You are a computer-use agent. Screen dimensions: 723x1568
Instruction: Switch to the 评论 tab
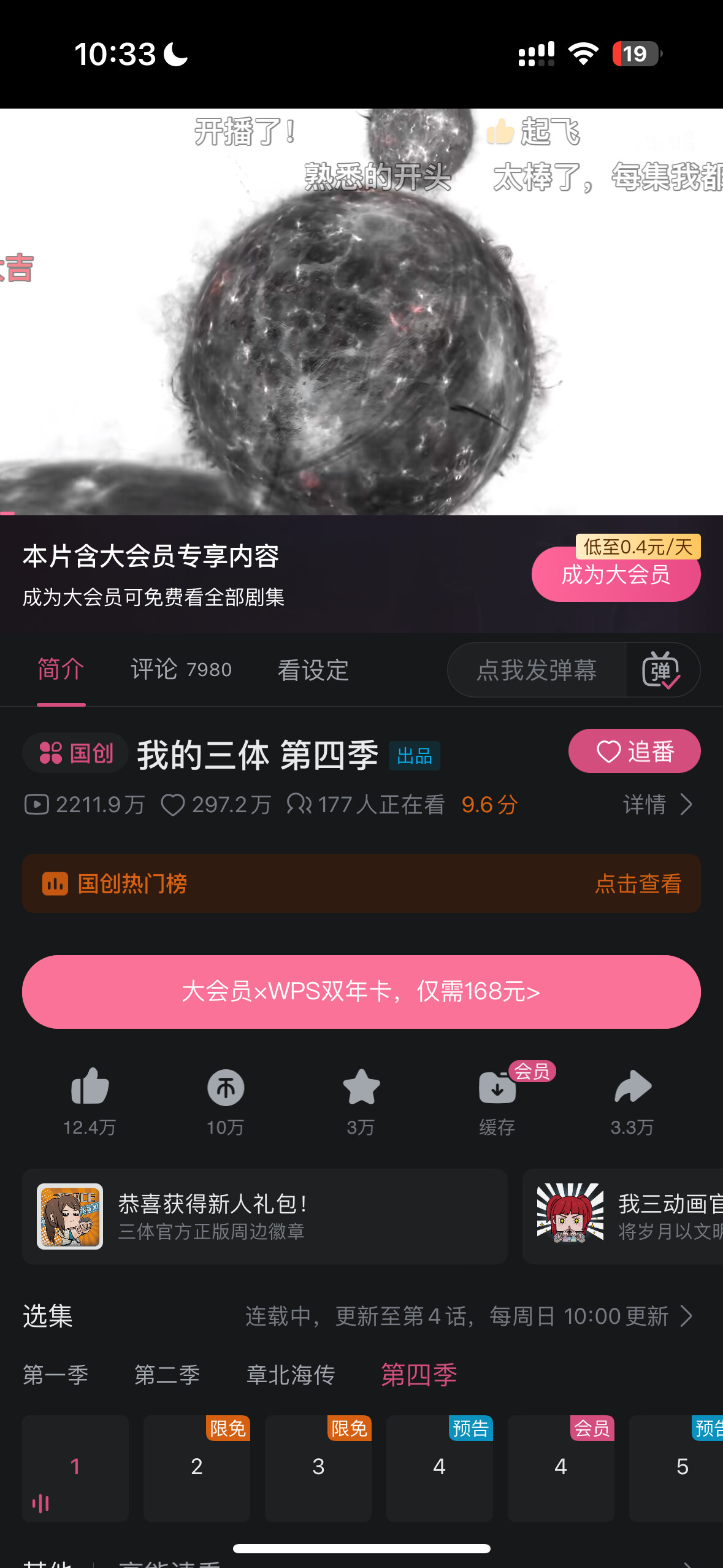click(181, 669)
